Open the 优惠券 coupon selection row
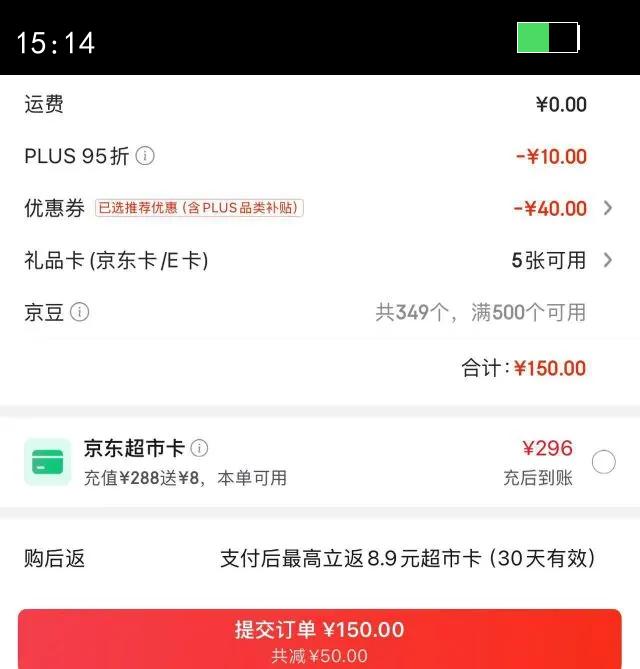Screen dimensions: 640x669 pyautogui.click(x=320, y=208)
